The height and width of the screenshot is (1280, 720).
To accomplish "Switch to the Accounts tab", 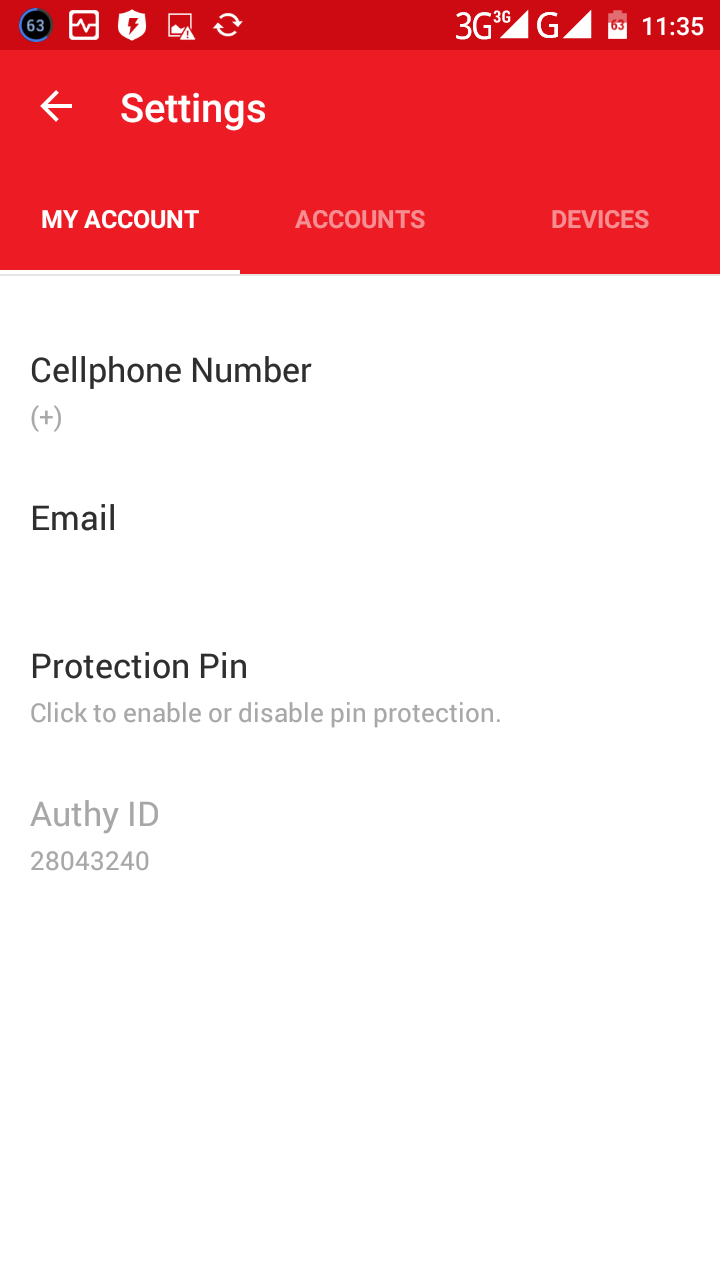I will (360, 220).
